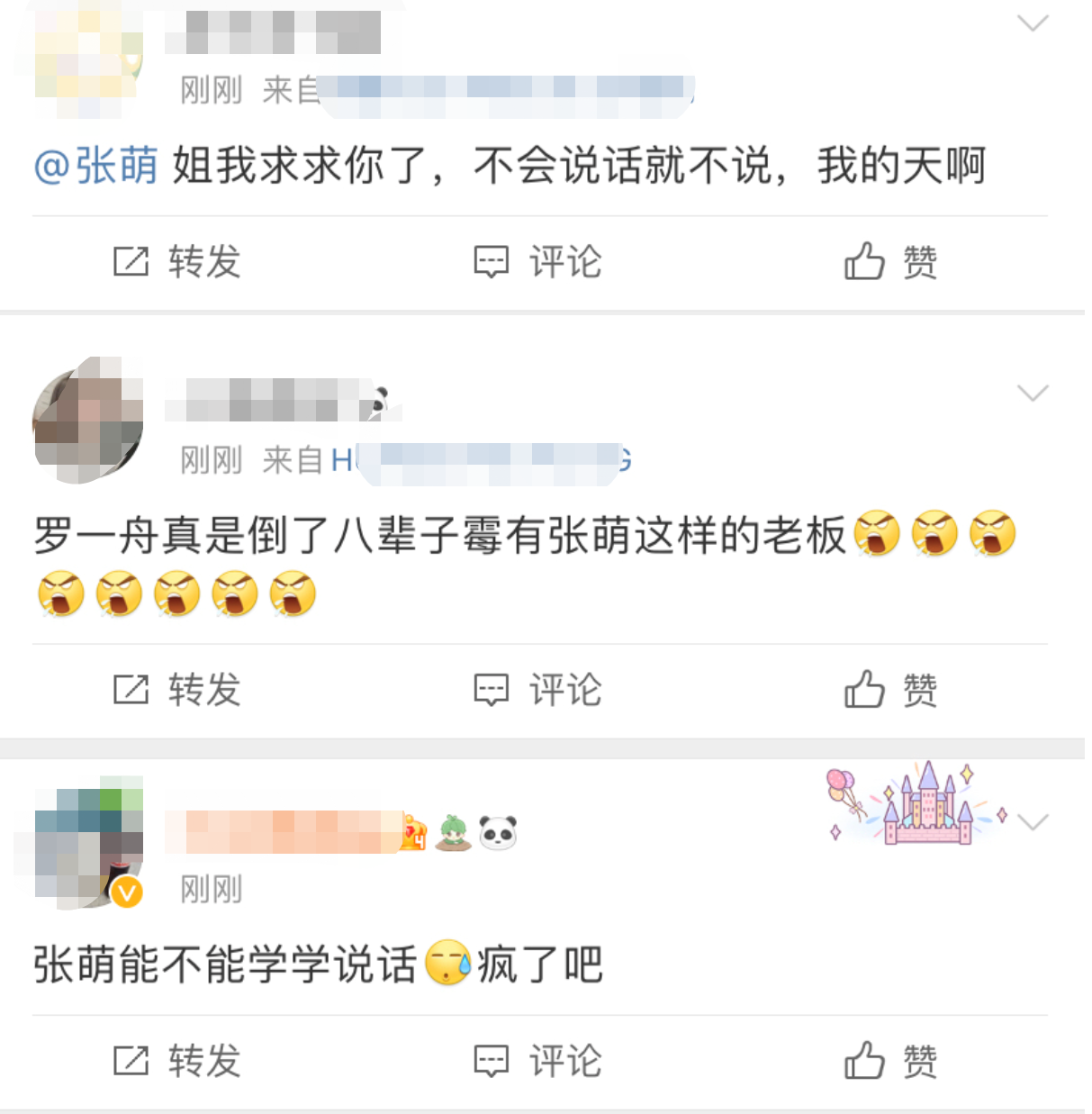
Task: Expand options chevron on 罗一舟 post
Action: [x=1032, y=393]
